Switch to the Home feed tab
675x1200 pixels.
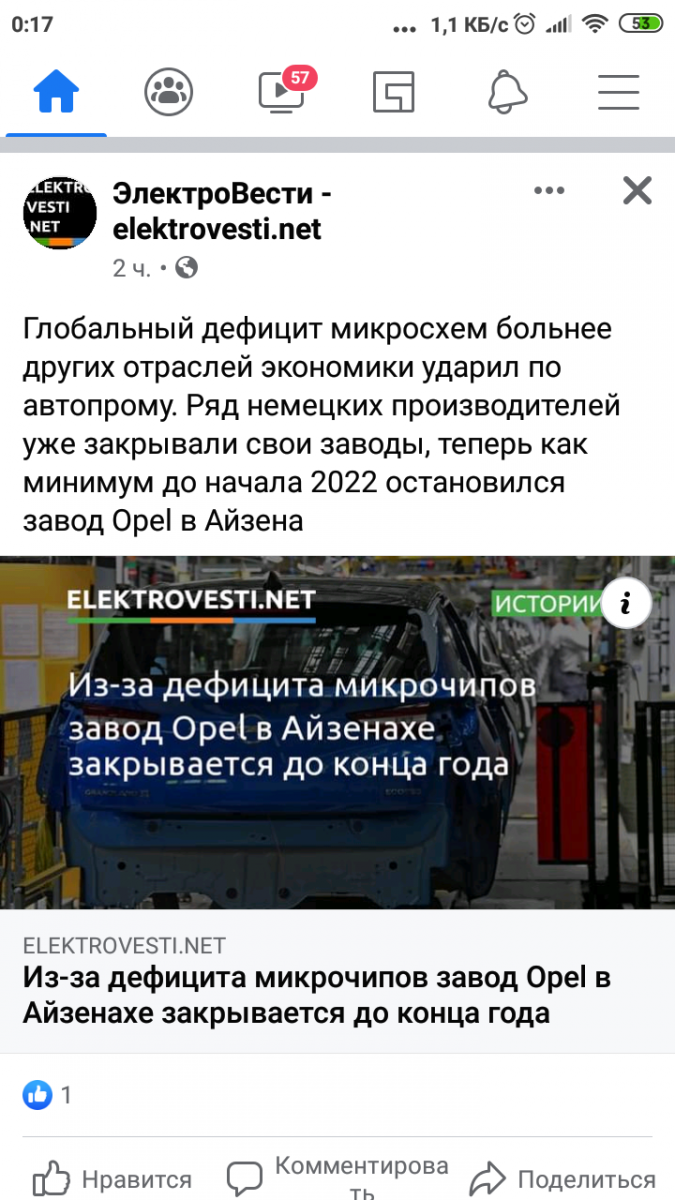(56, 93)
